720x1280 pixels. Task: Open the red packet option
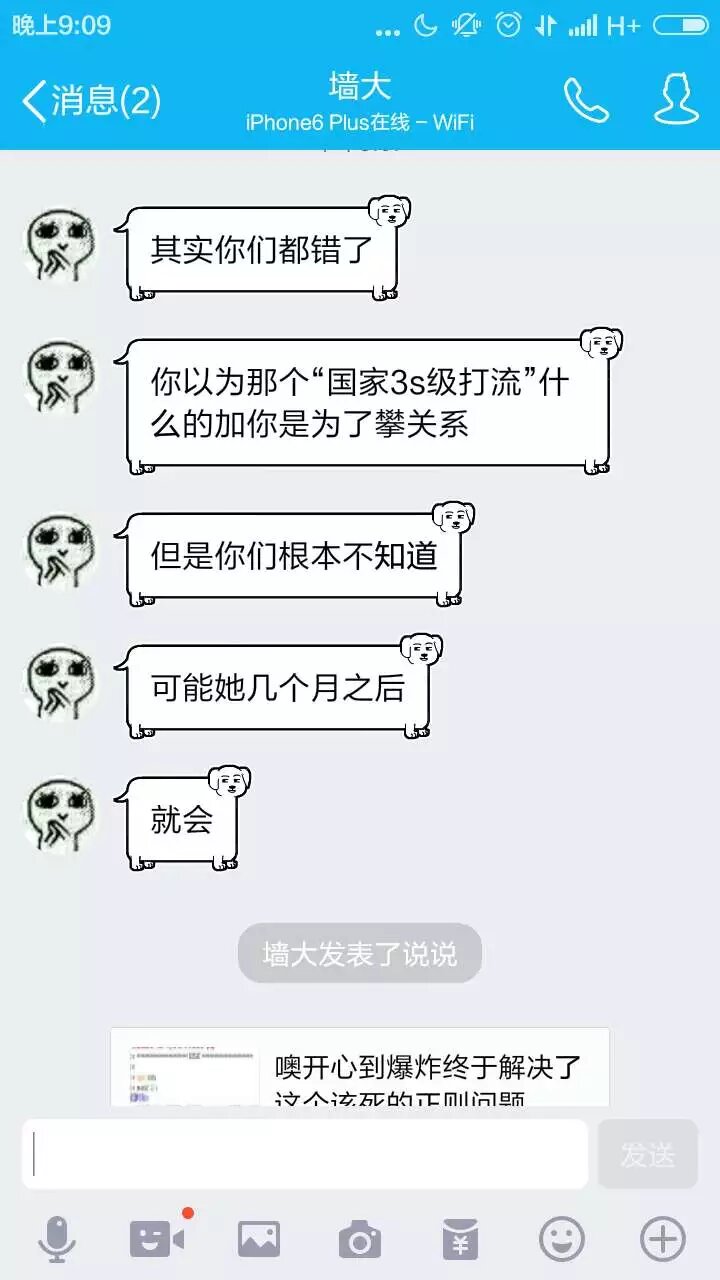461,1240
